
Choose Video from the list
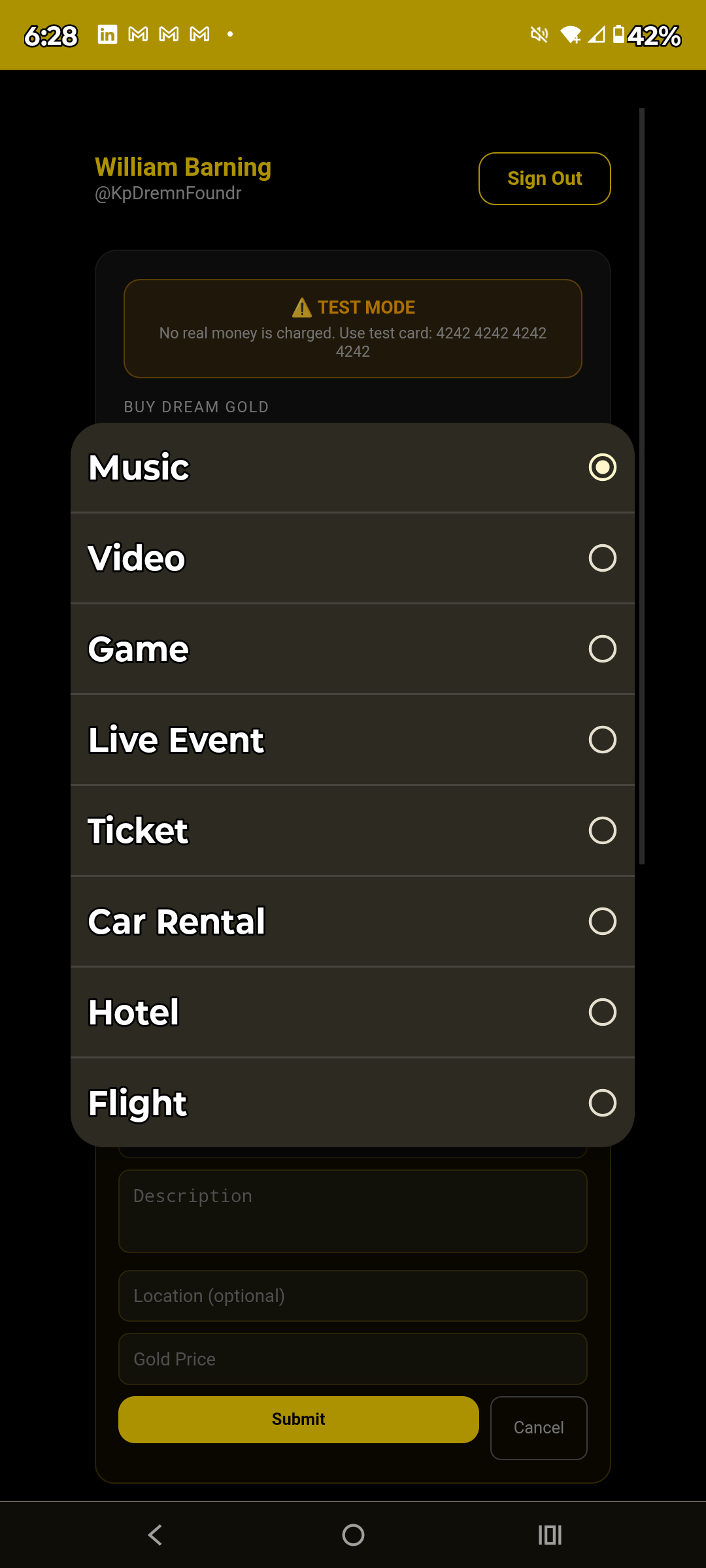(x=352, y=558)
